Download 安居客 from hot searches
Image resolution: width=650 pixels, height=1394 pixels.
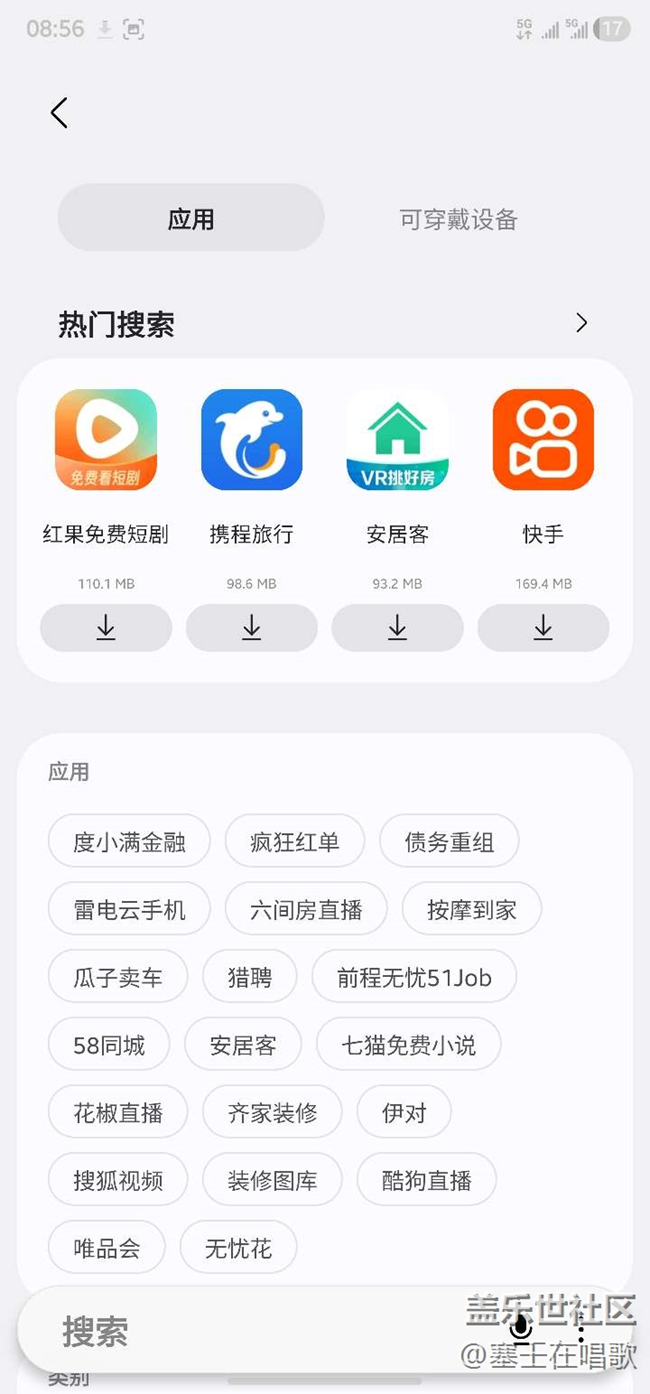[398, 627]
